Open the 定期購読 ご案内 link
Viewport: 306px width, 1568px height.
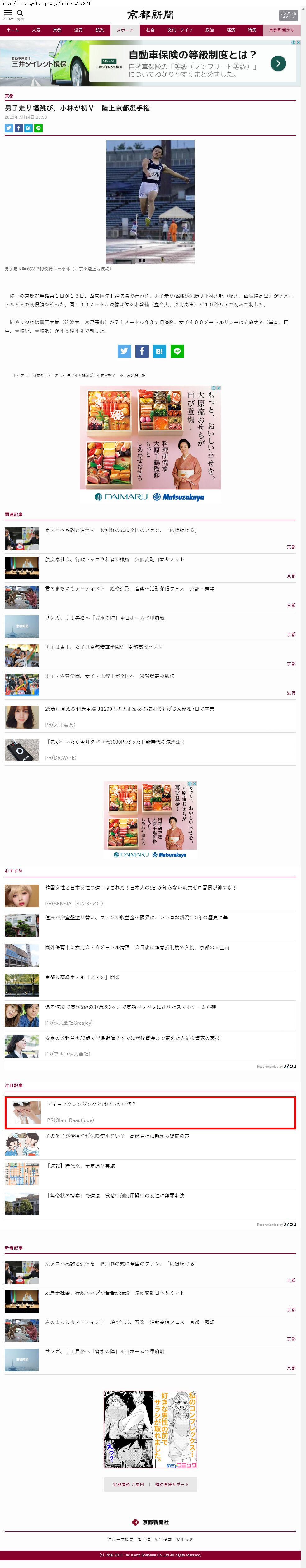(x=128, y=1485)
